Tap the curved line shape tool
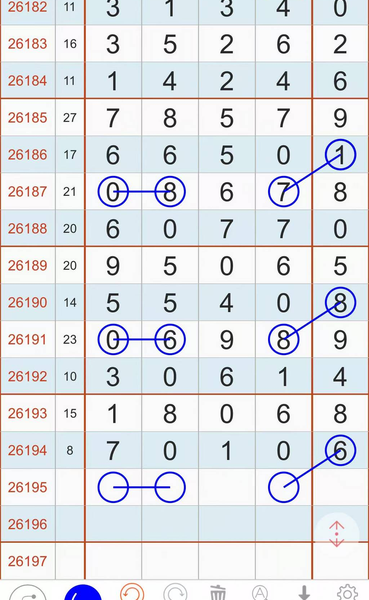Image resolution: width=369 pixels, height=600 pixels. [x=28, y=592]
